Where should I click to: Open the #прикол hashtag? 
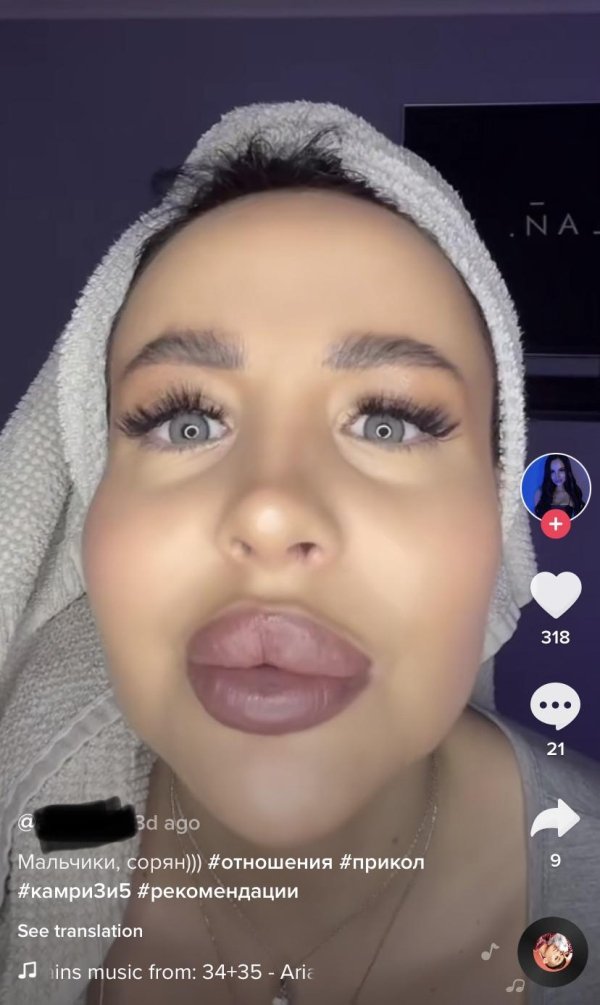[383, 862]
